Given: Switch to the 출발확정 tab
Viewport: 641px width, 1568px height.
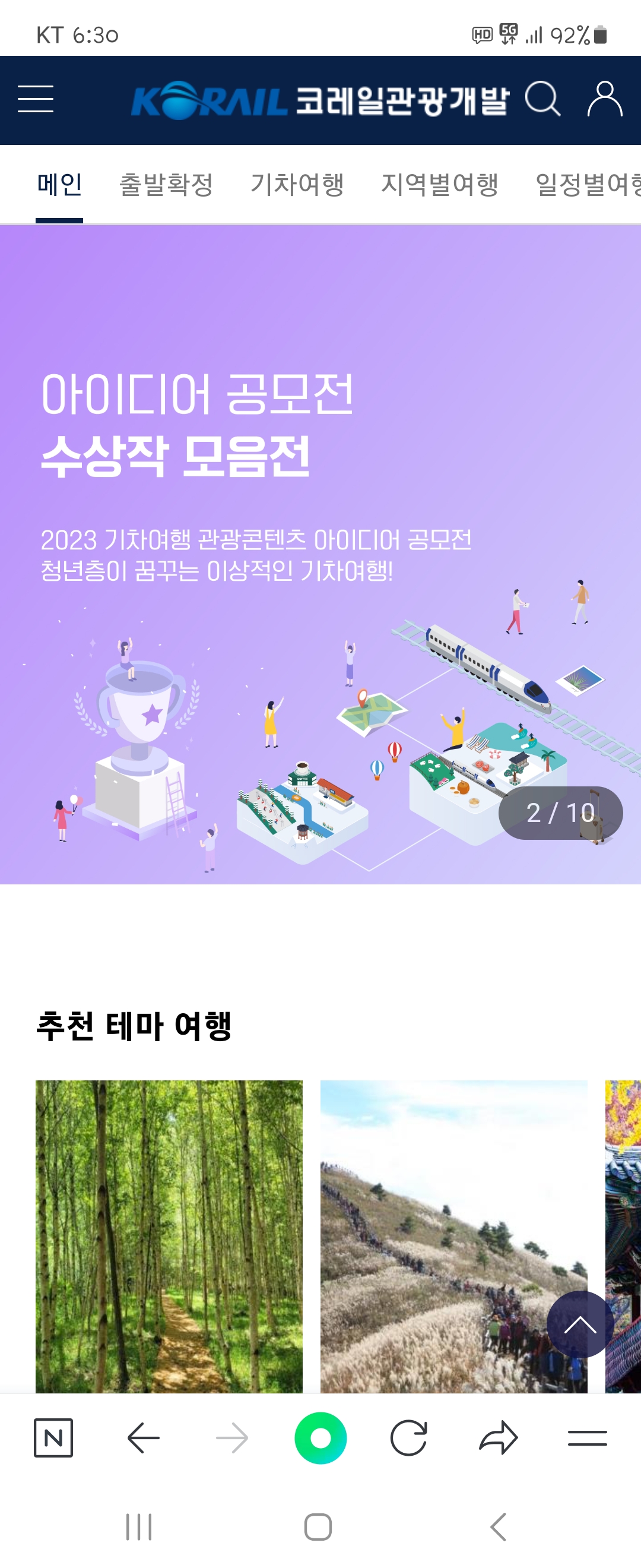Looking at the screenshot, I should click(166, 185).
